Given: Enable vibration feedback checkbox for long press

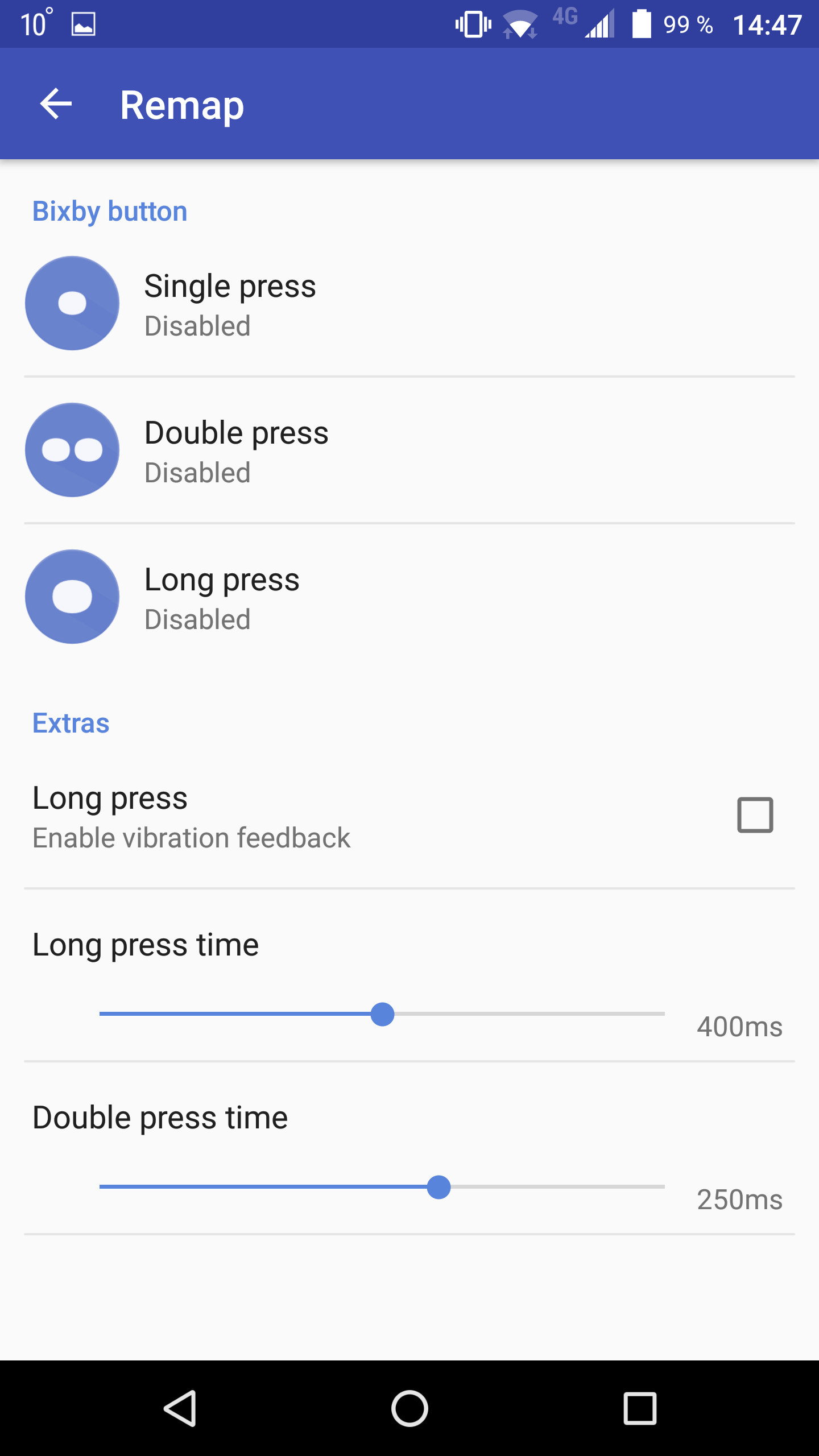Looking at the screenshot, I should (755, 815).
